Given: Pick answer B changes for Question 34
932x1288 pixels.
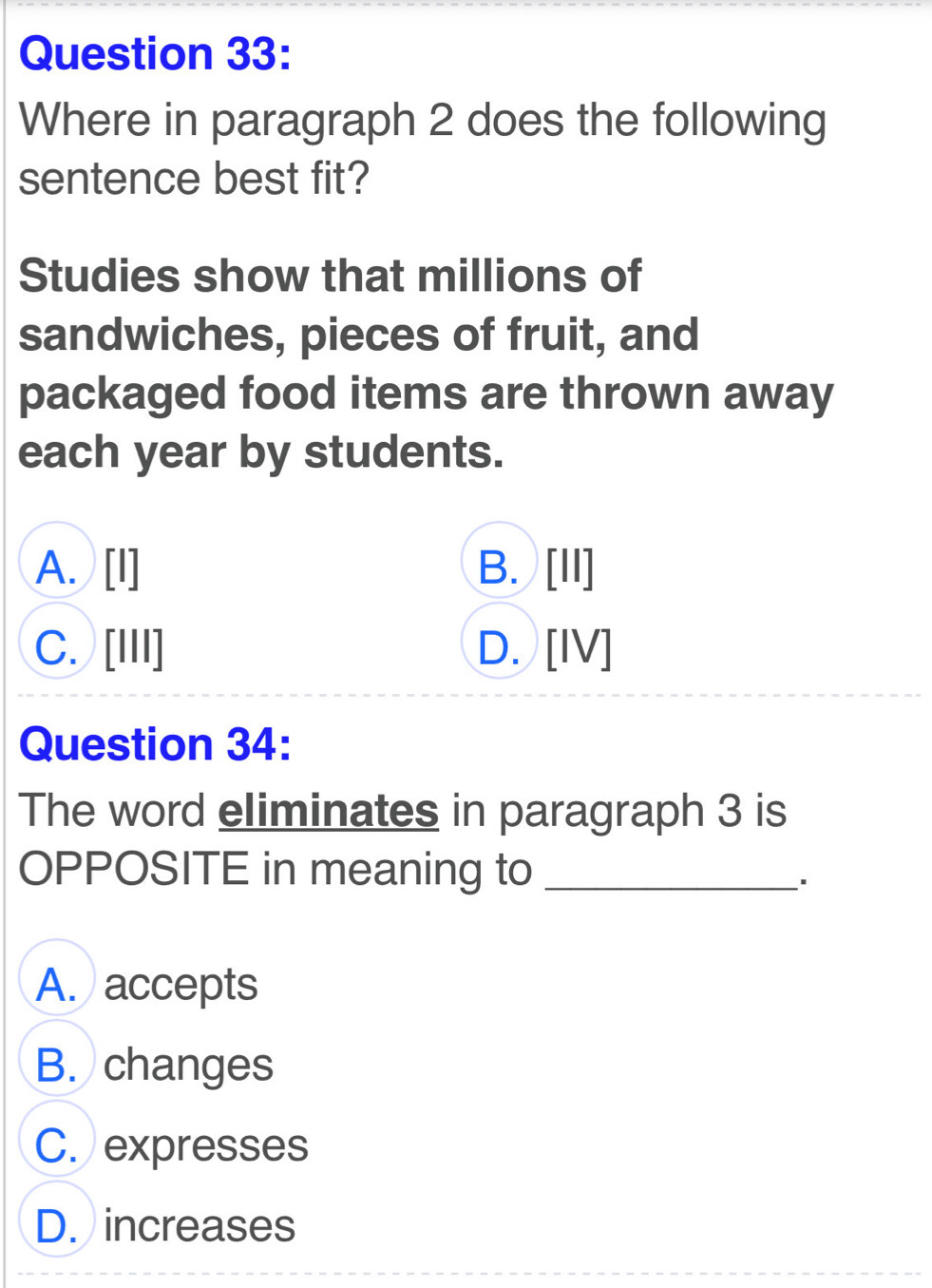Looking at the screenshot, I should tap(57, 1065).
